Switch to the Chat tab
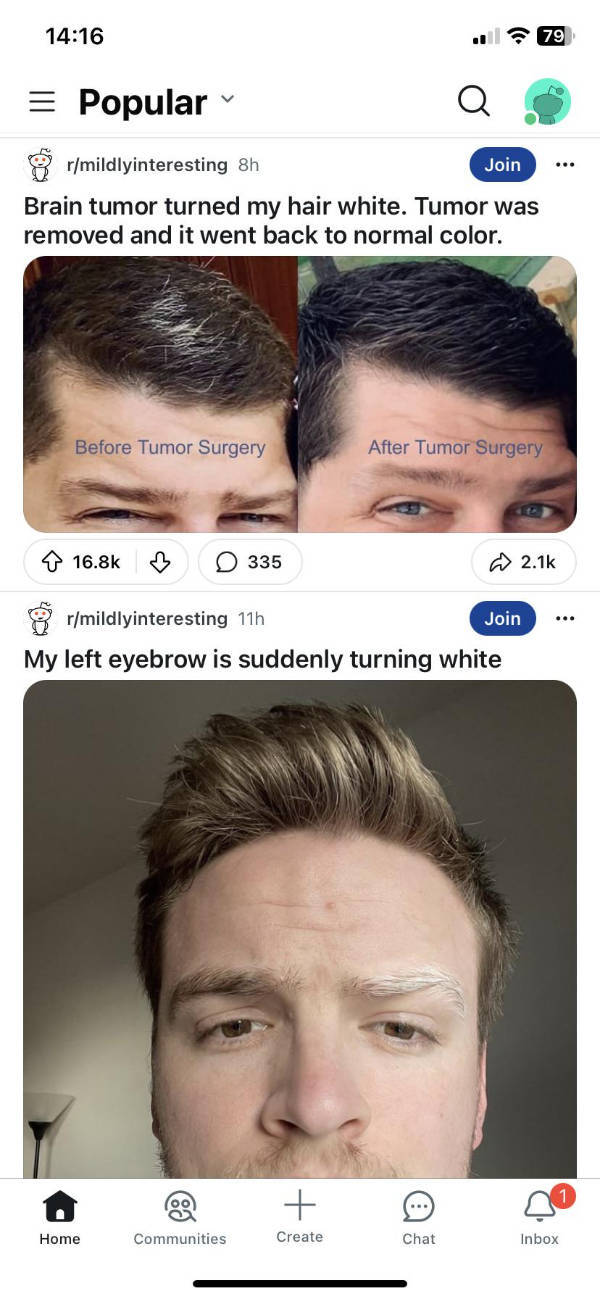 coord(419,1218)
